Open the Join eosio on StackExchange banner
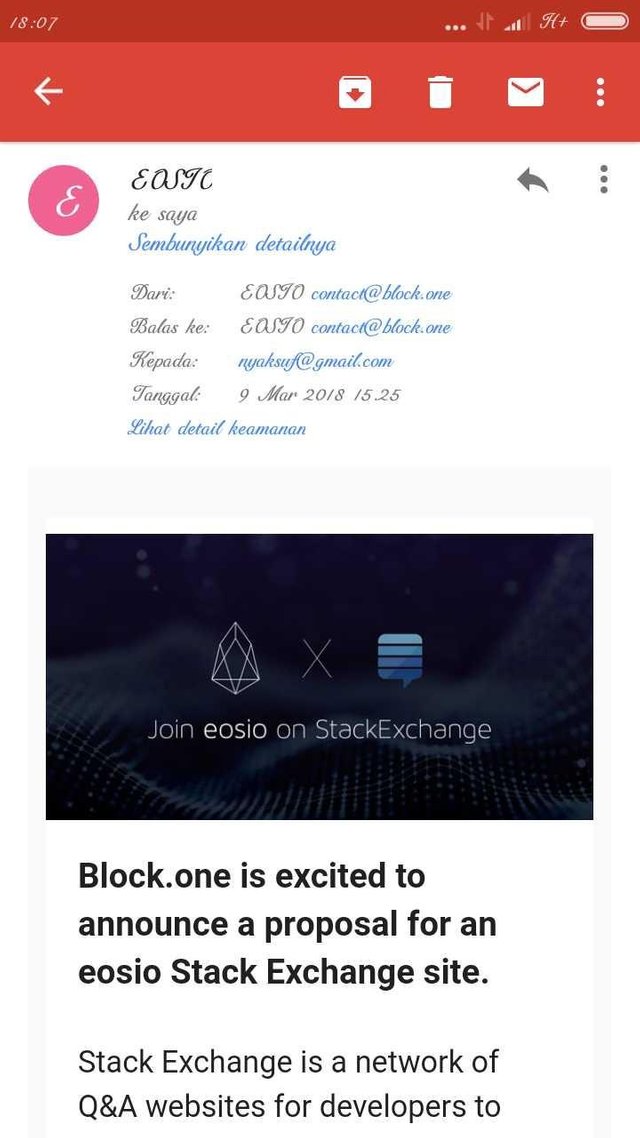The image size is (640, 1138). point(319,676)
